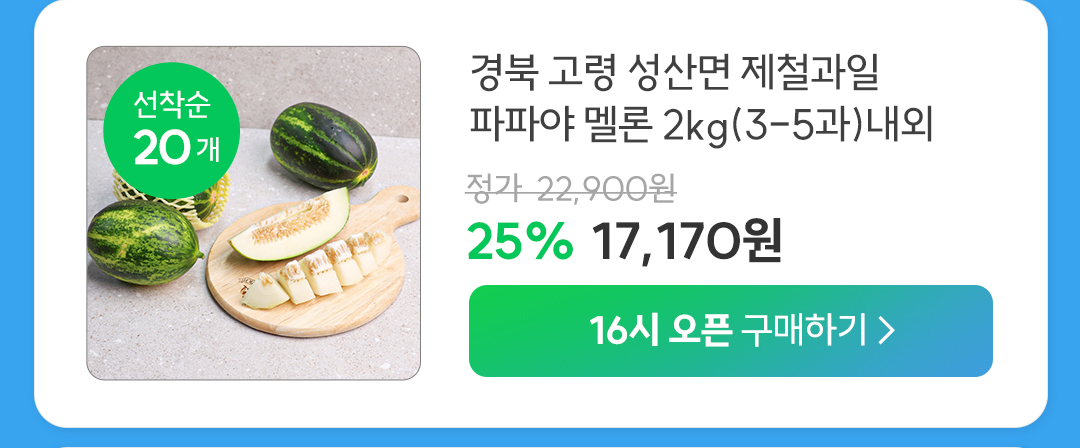Tap the 16시 오픈 구매하기 button
1080x448 pixels.
(x=730, y=331)
